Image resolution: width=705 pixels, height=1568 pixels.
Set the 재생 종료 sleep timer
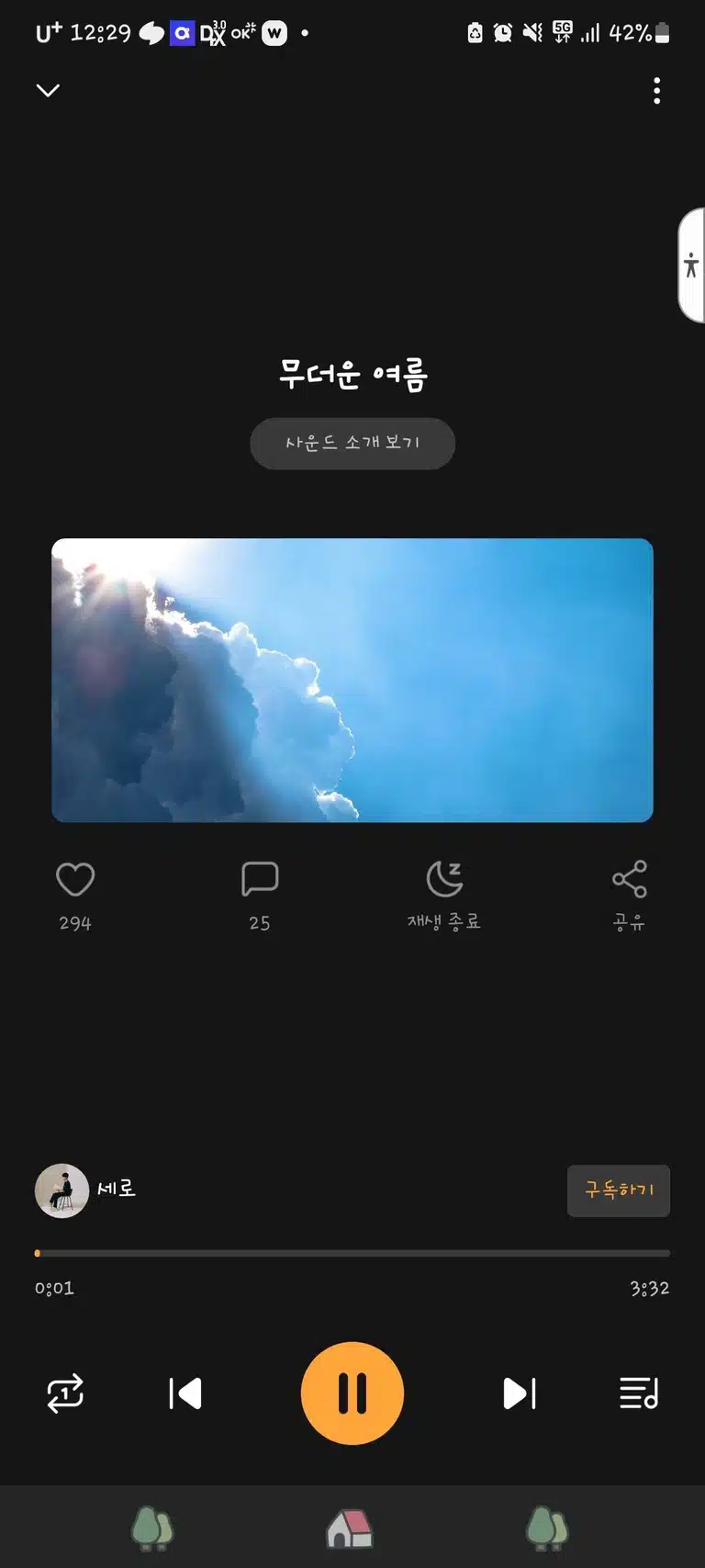pos(444,897)
